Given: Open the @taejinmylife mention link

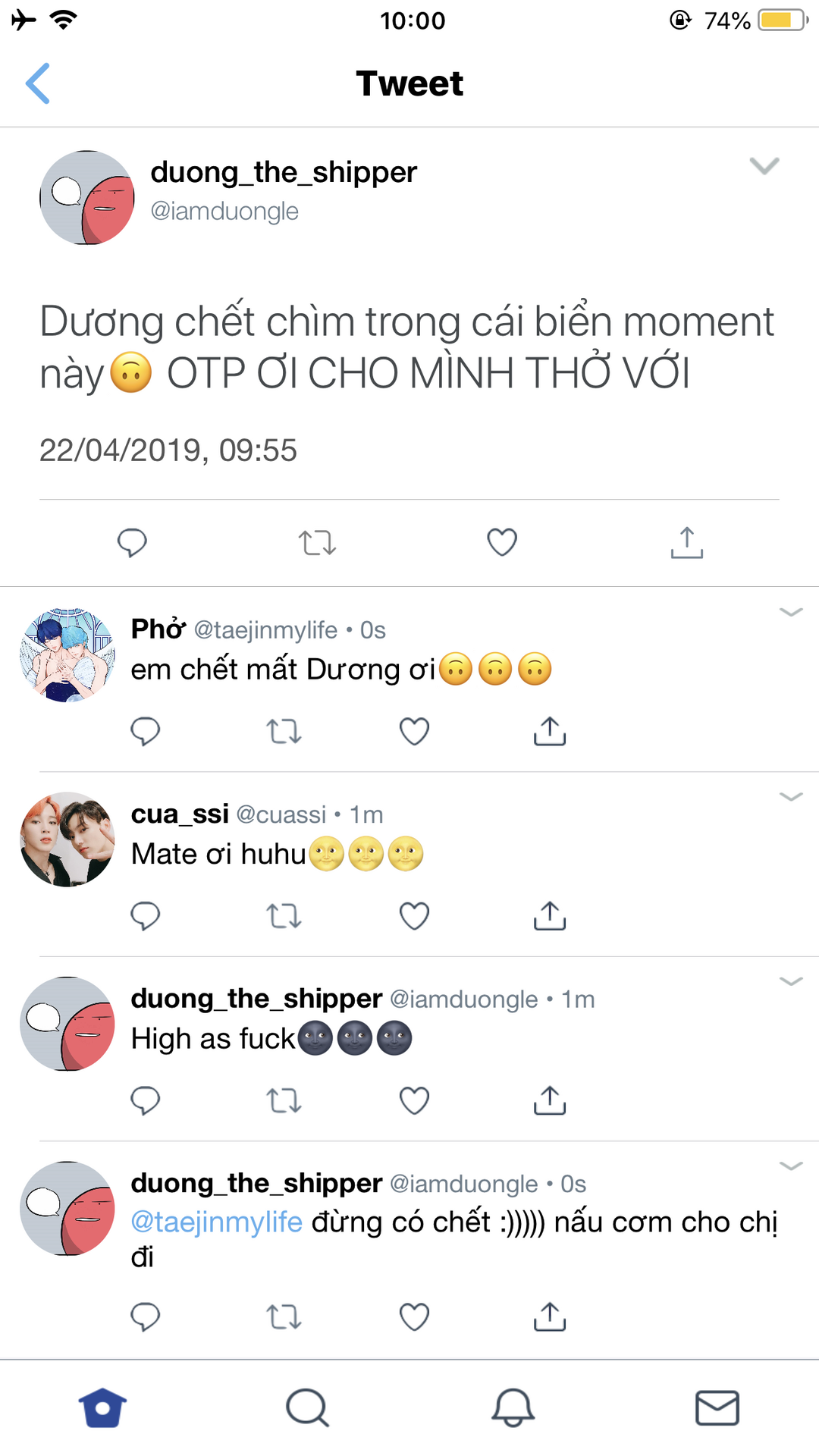Looking at the screenshot, I should [x=217, y=1222].
